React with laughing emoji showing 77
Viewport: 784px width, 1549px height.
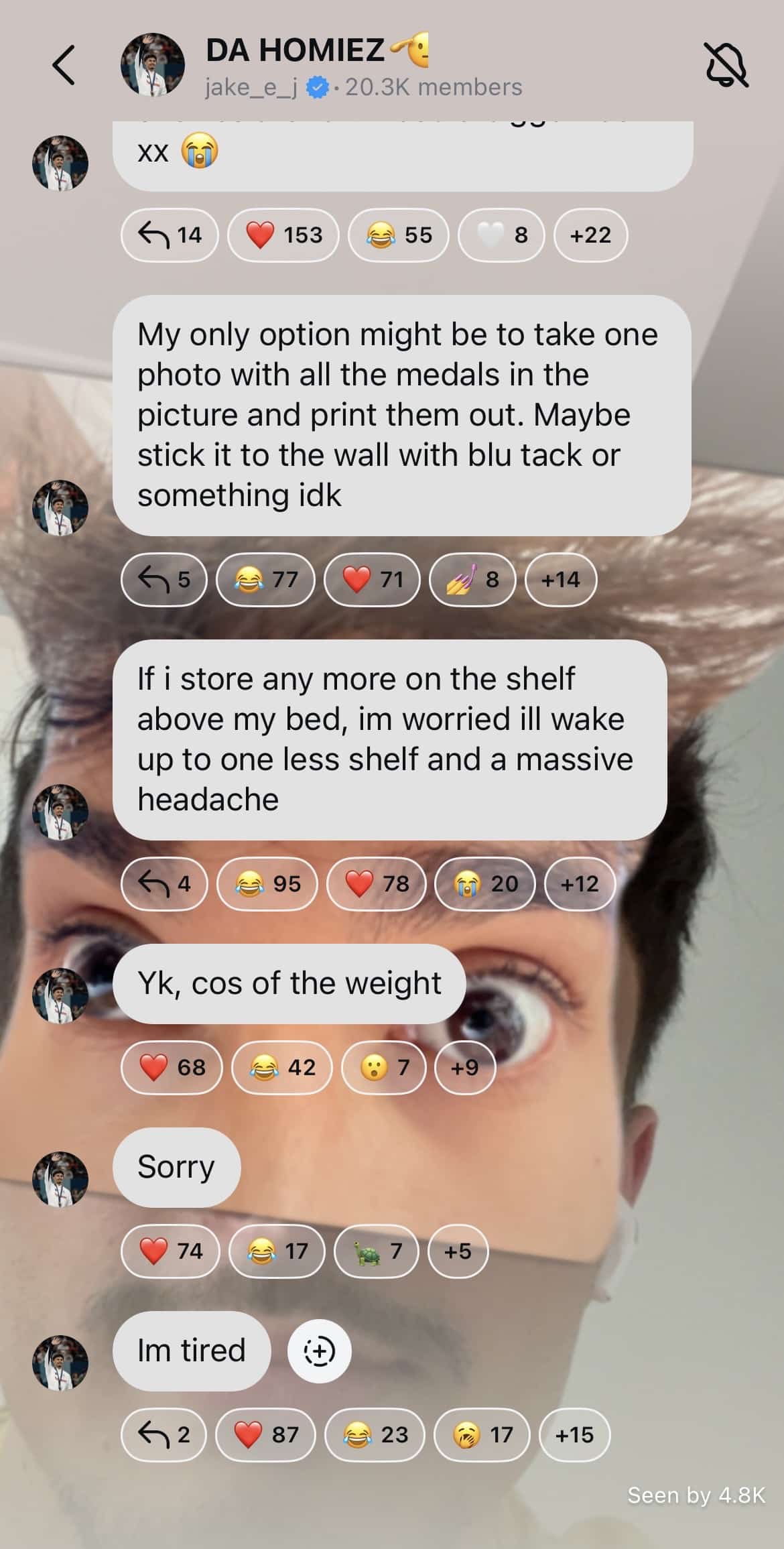[266, 580]
